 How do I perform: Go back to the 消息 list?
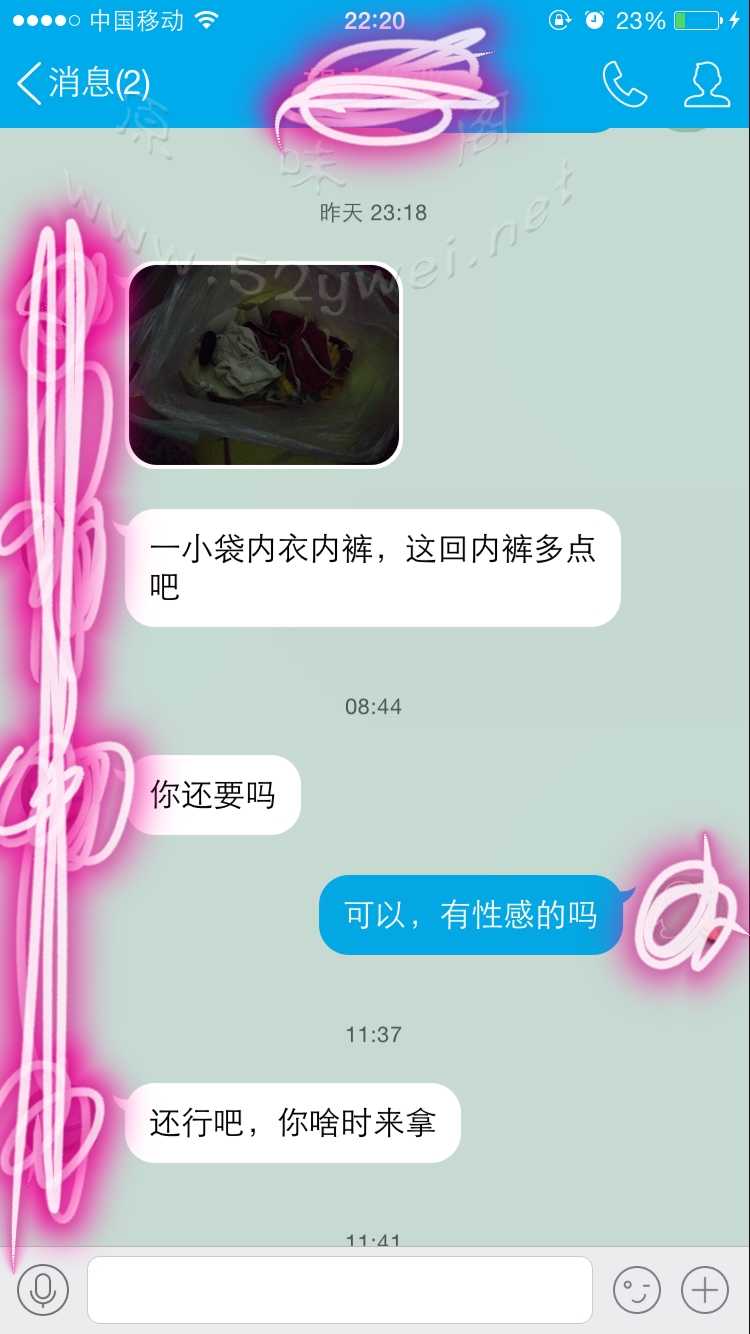[82, 84]
